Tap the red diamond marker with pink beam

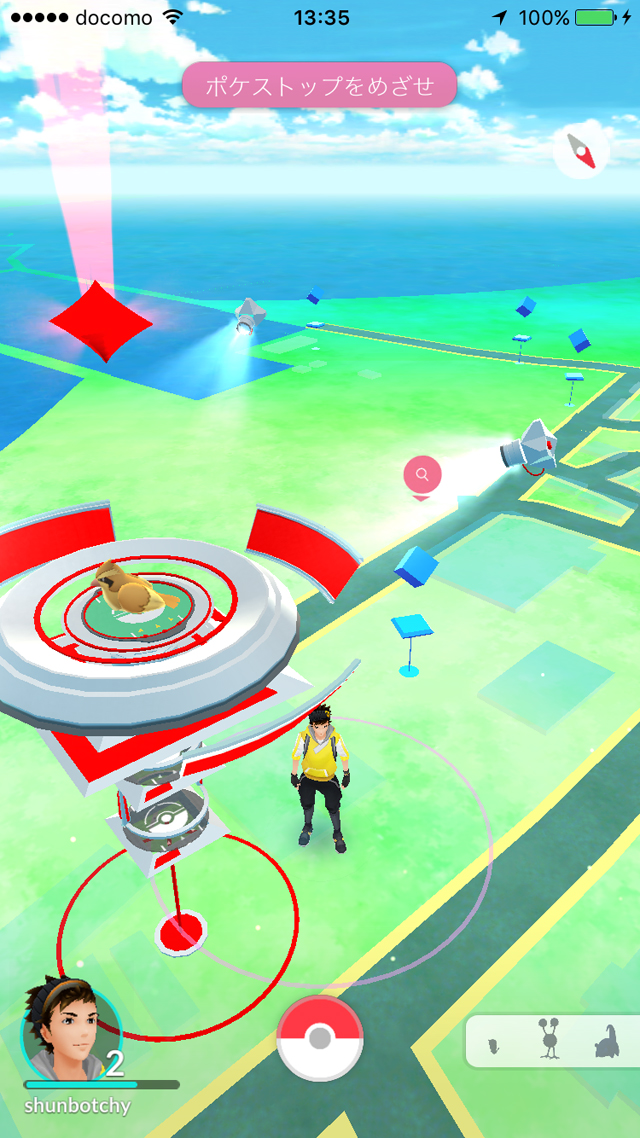[x=101, y=321]
